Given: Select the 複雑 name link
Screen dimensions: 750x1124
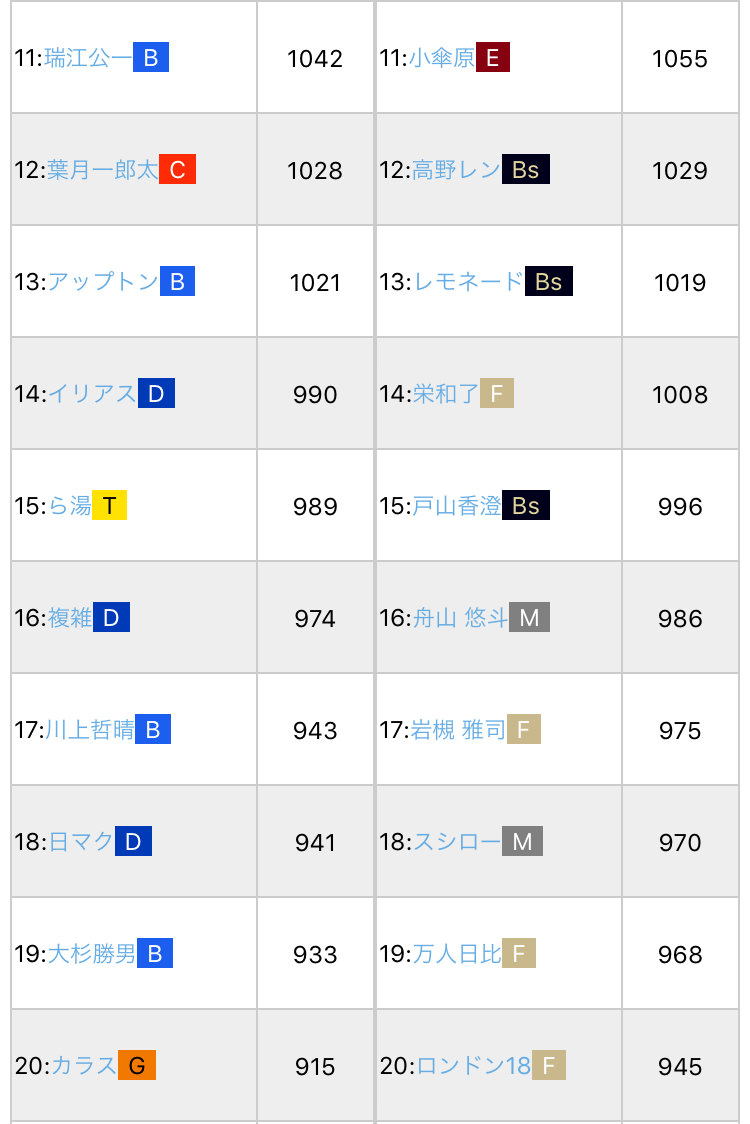Looking at the screenshot, I should pyautogui.click(x=70, y=618).
